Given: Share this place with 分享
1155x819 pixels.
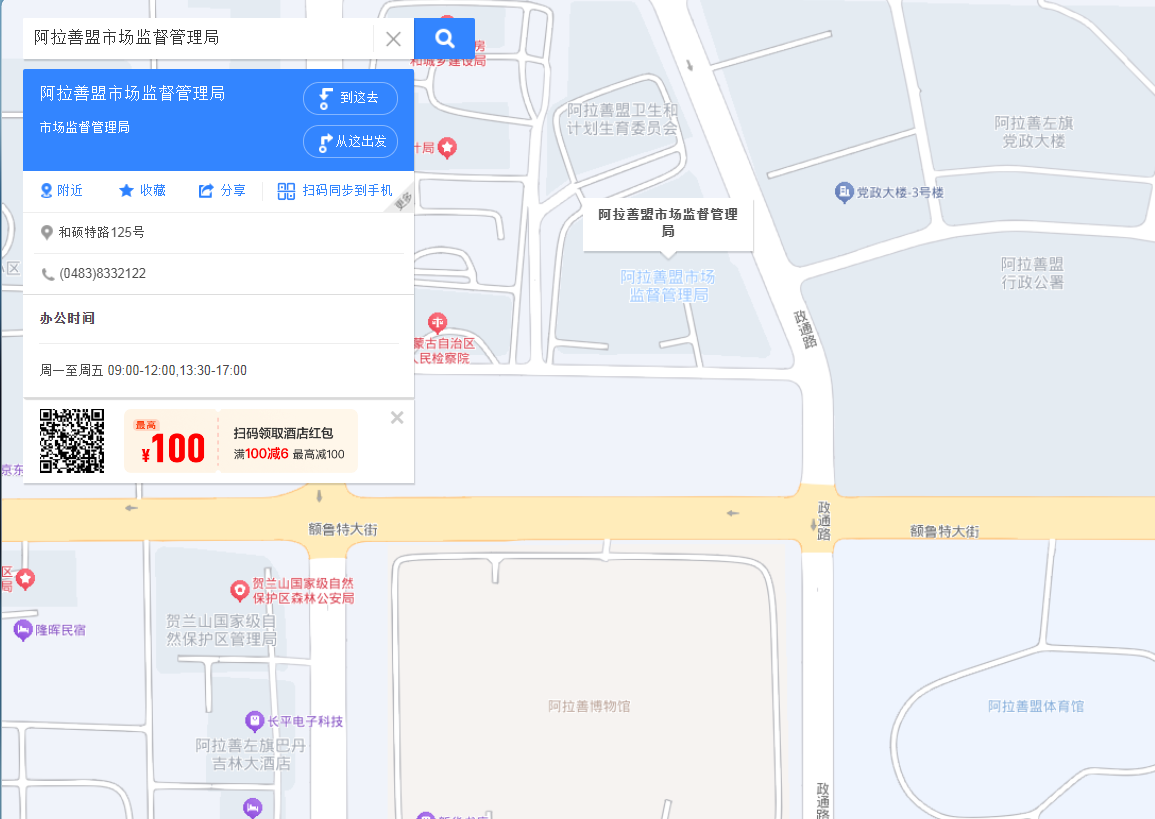Looking at the screenshot, I should coord(222,191).
